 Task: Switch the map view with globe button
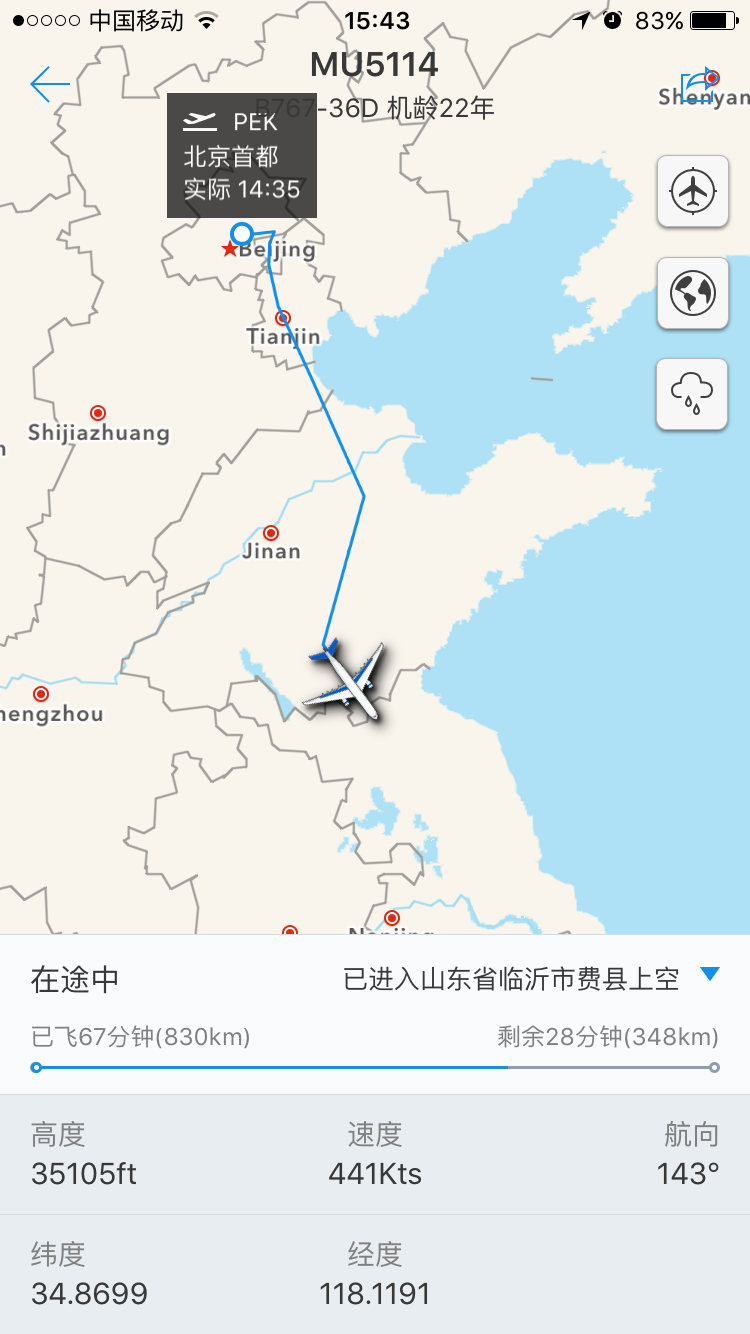692,293
